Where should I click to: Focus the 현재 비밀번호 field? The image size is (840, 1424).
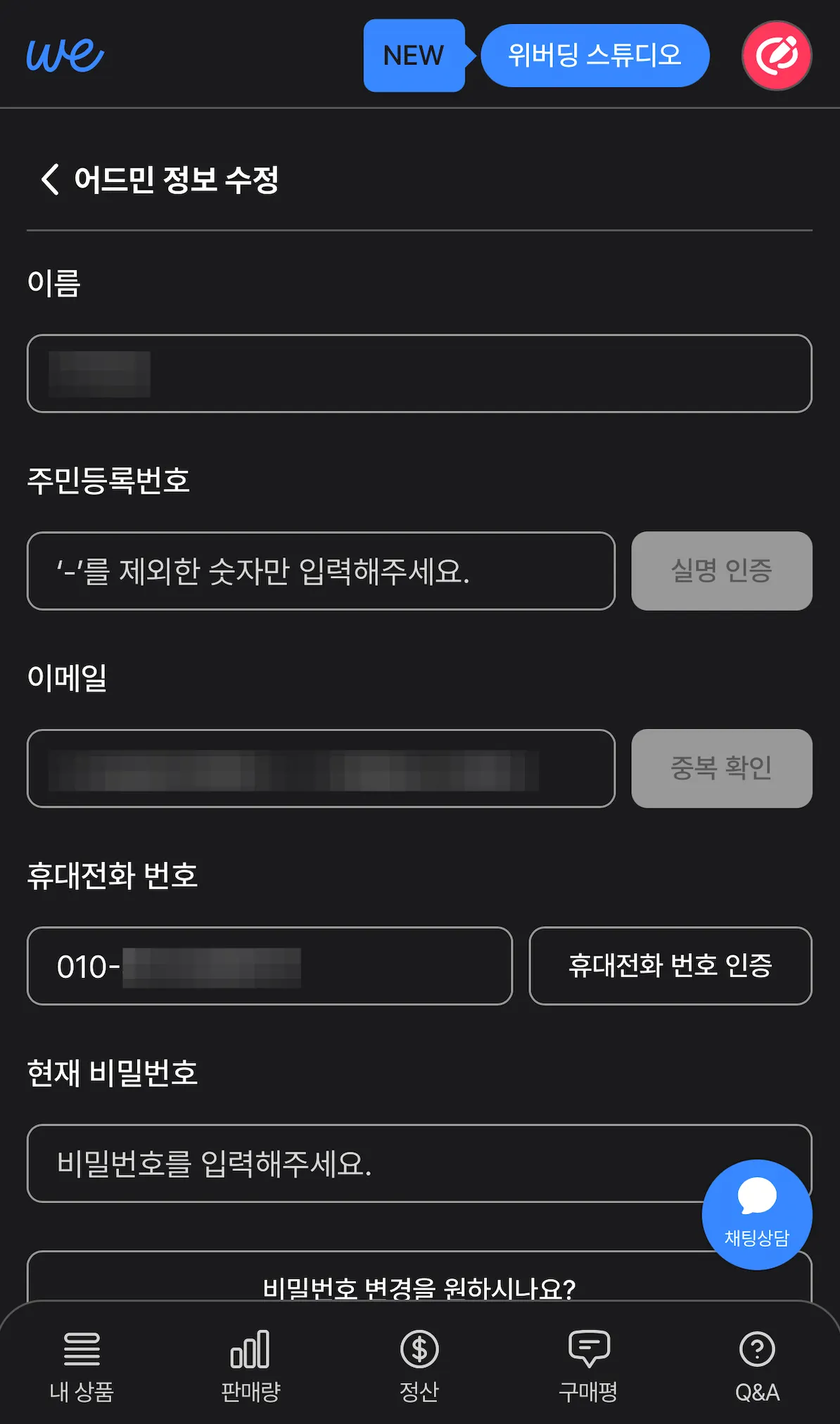[419, 1164]
